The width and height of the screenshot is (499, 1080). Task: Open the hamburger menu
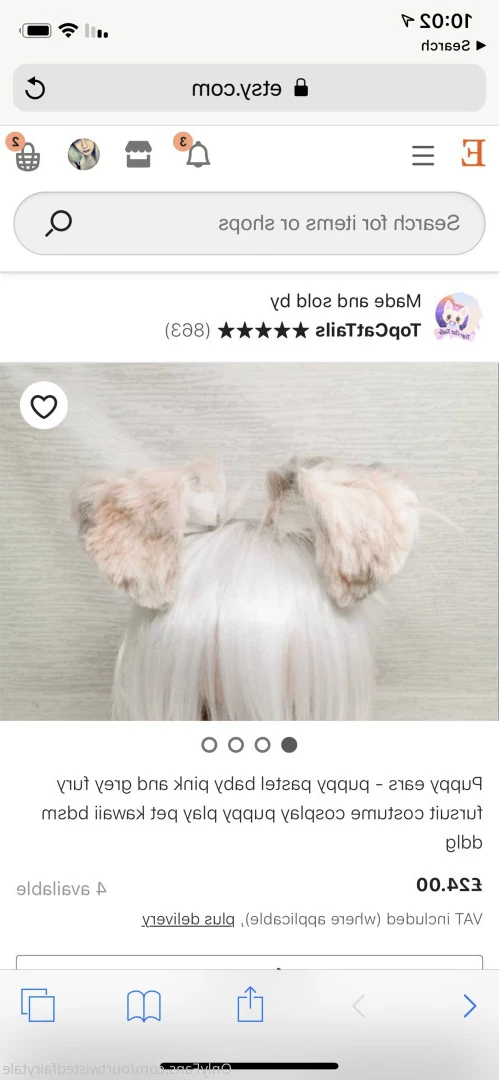423,156
